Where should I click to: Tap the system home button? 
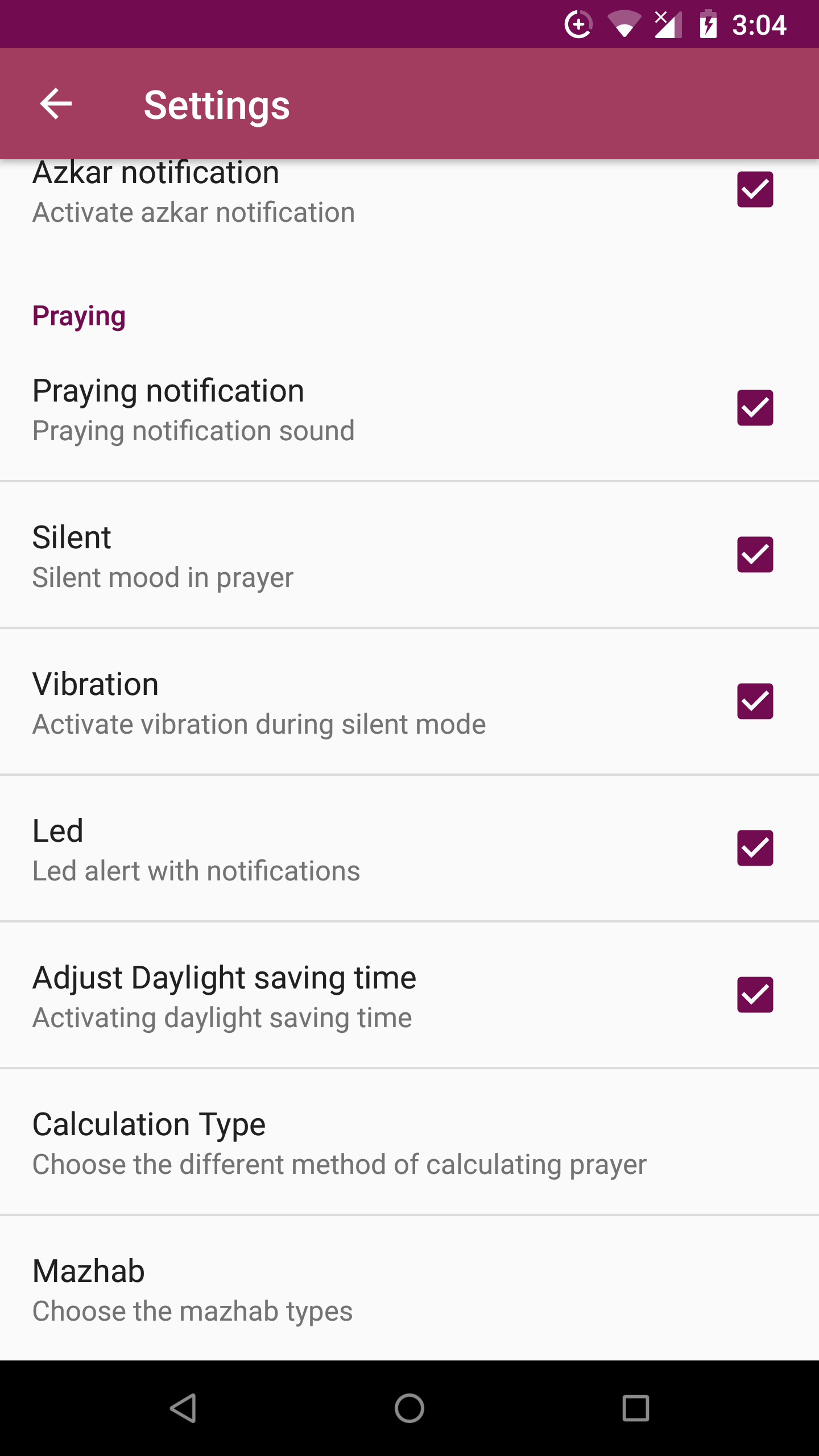click(409, 1408)
